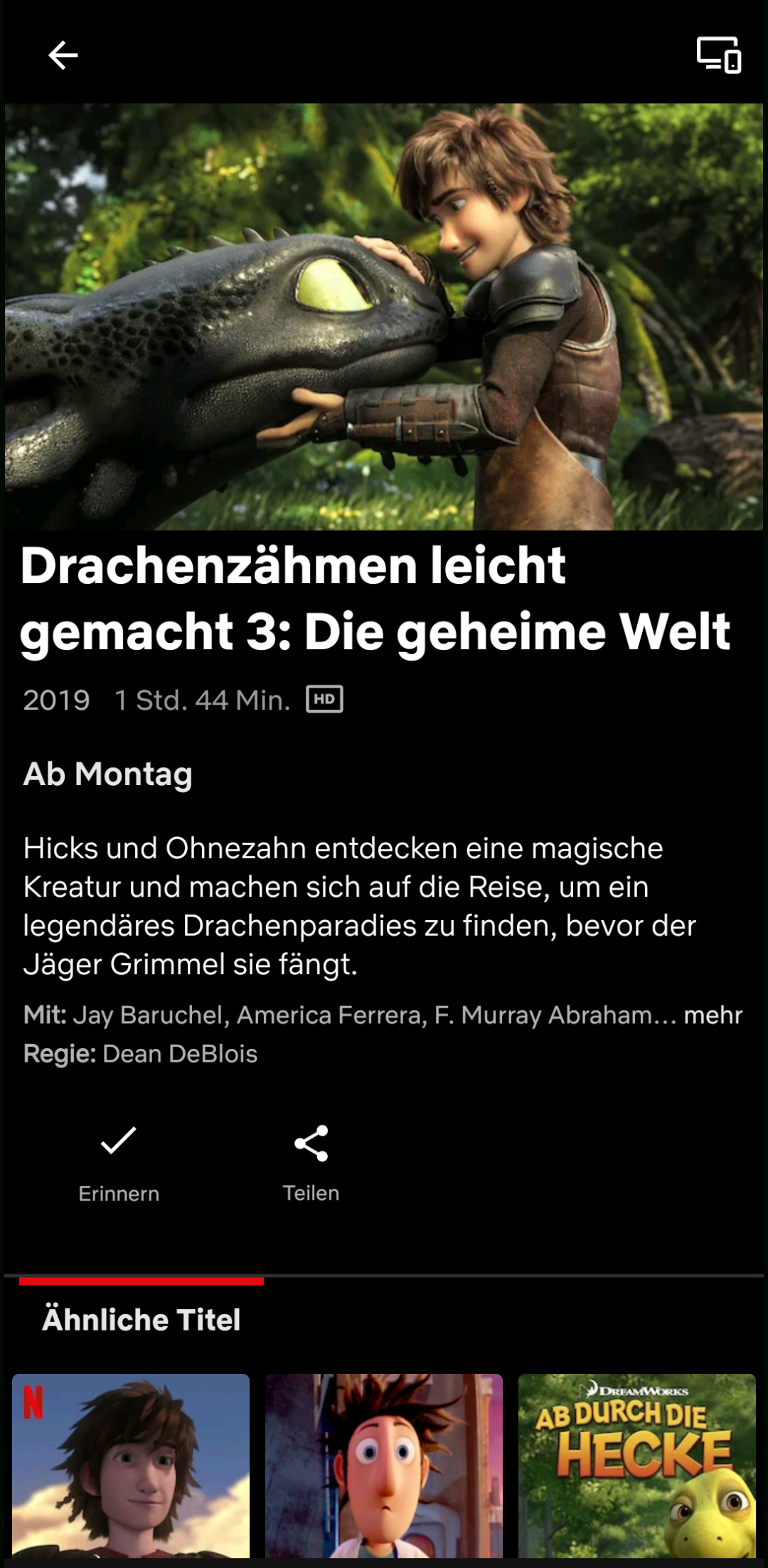Expand cast list with 'mehr'
This screenshot has width=768, height=1568.
[713, 1015]
